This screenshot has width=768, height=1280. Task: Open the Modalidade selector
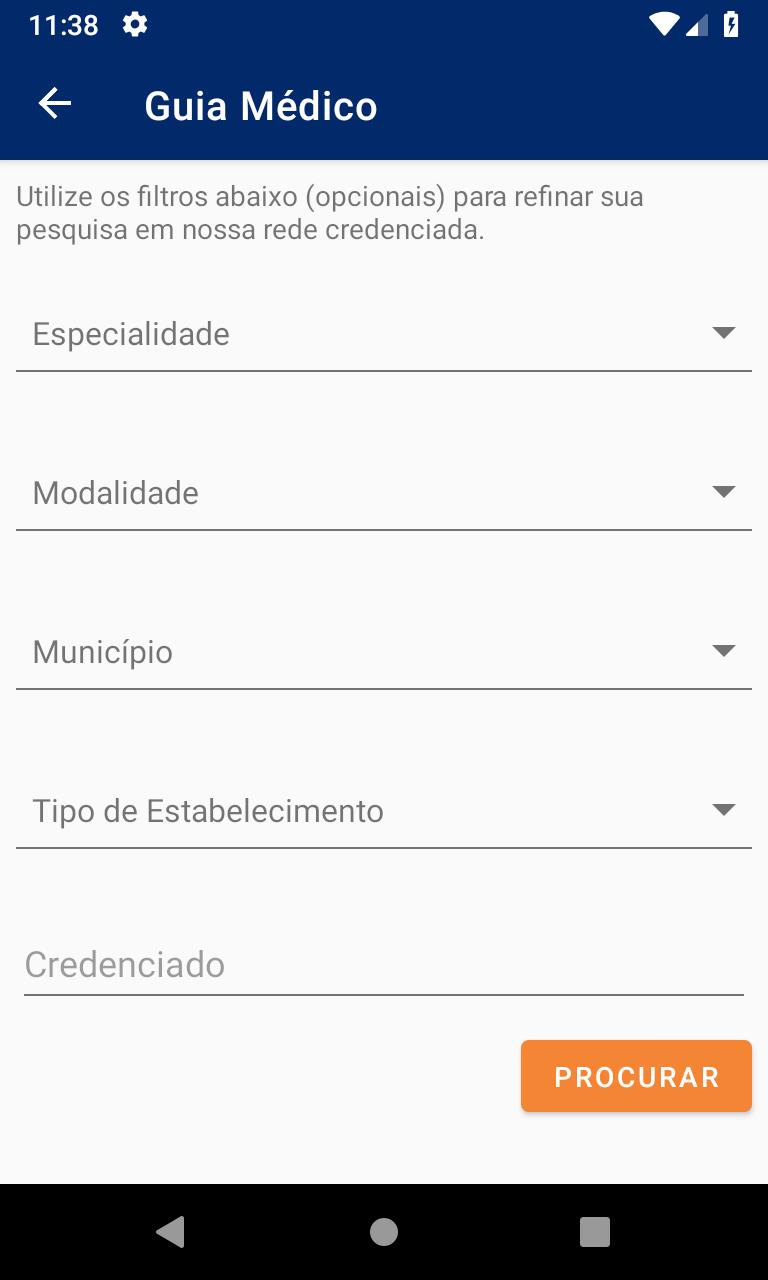[383, 493]
